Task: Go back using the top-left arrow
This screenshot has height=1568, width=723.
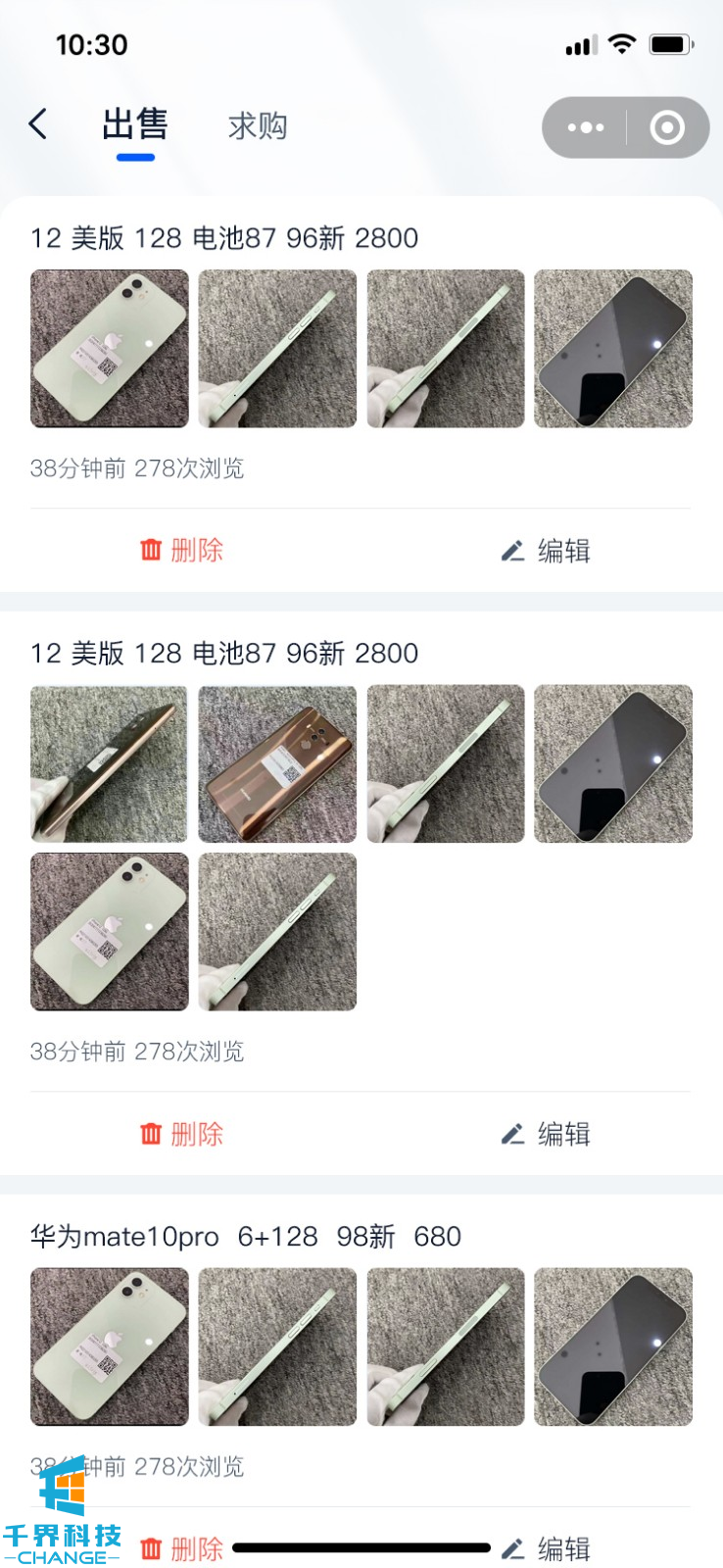Action: [38, 124]
